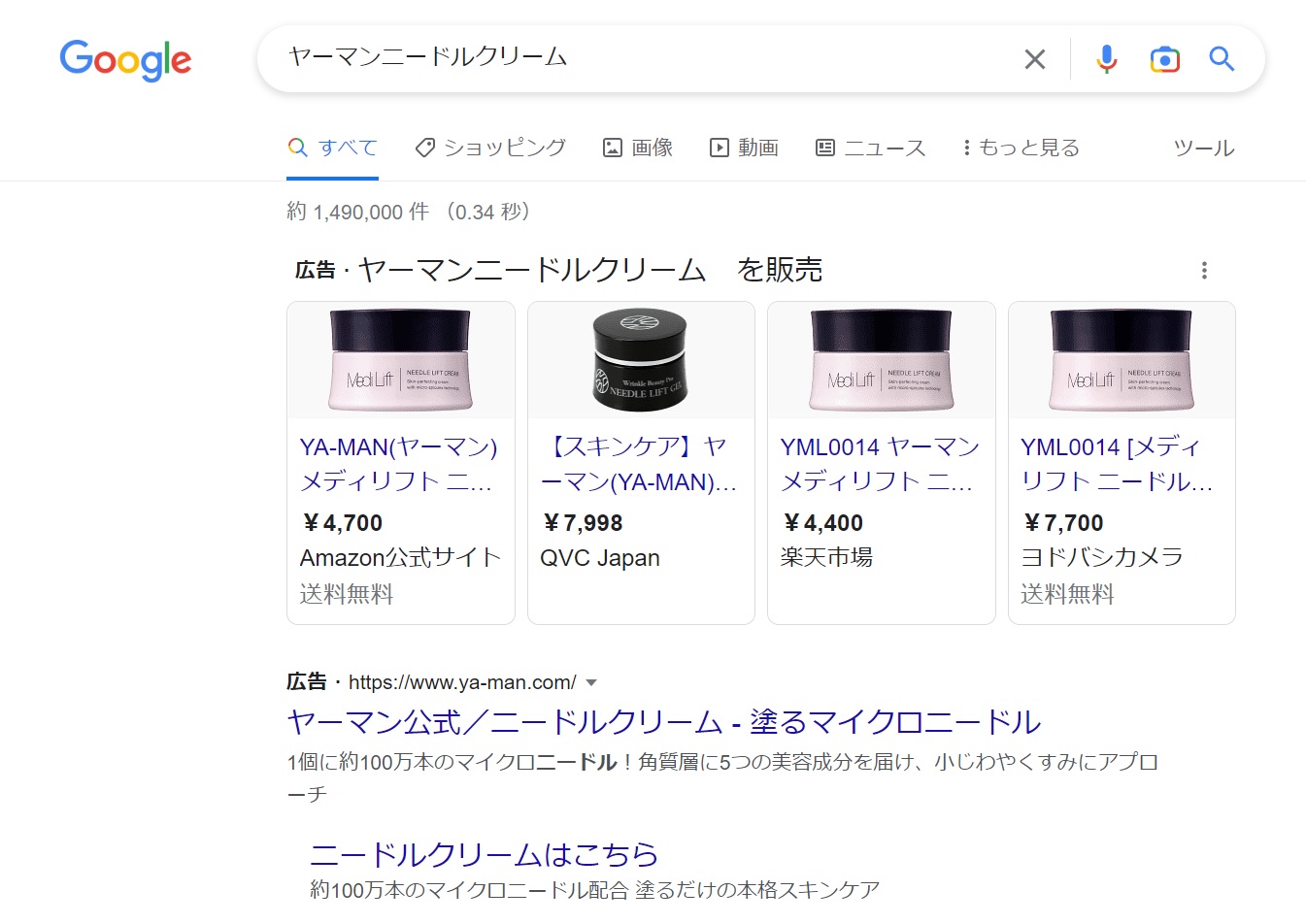Start voice search with the microphone
Image resolution: width=1306 pixels, height=924 pixels.
pos(1106,59)
